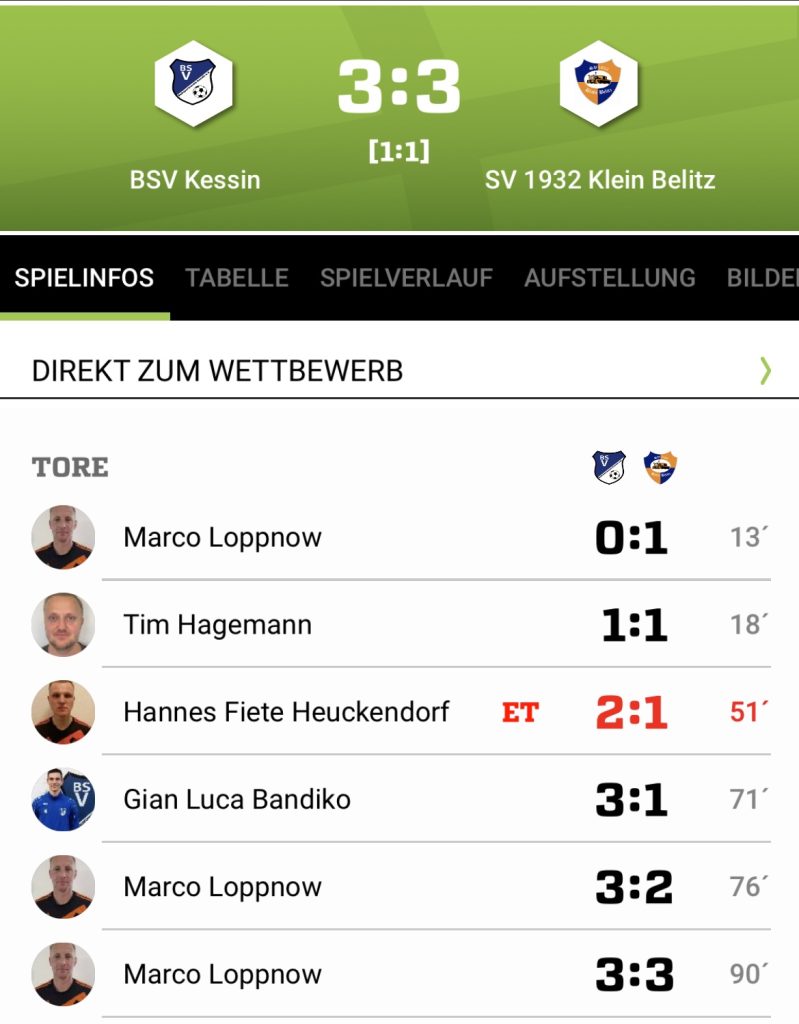The width and height of the screenshot is (799, 1024).
Task: Switch to the Tabelle tab
Action: (x=237, y=277)
